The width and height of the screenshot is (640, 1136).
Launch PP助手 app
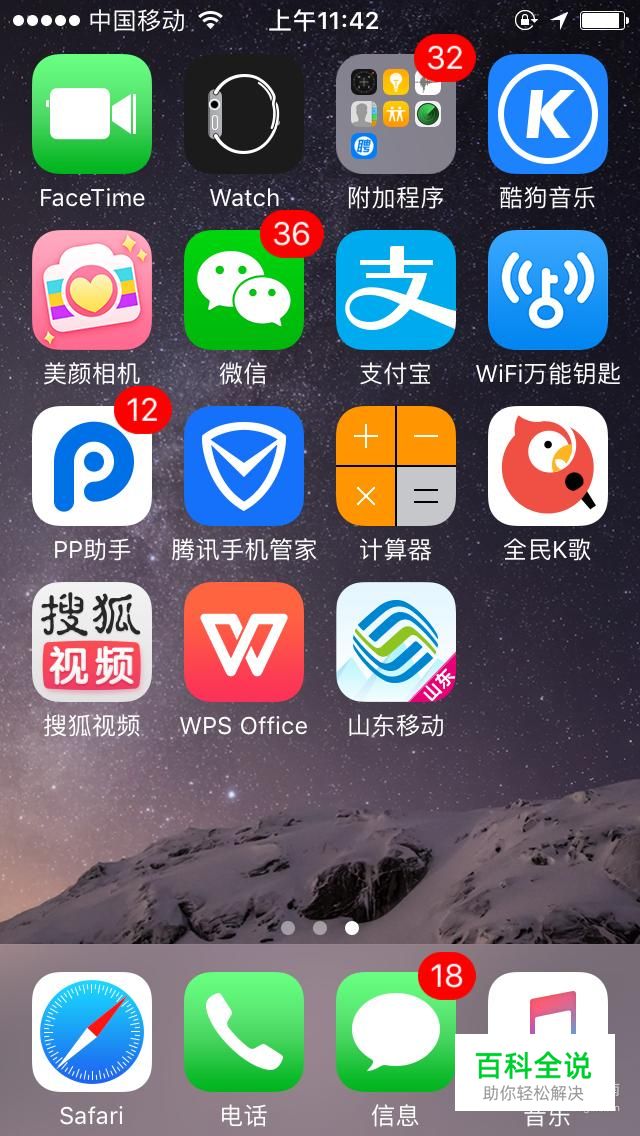pyautogui.click(x=92, y=466)
